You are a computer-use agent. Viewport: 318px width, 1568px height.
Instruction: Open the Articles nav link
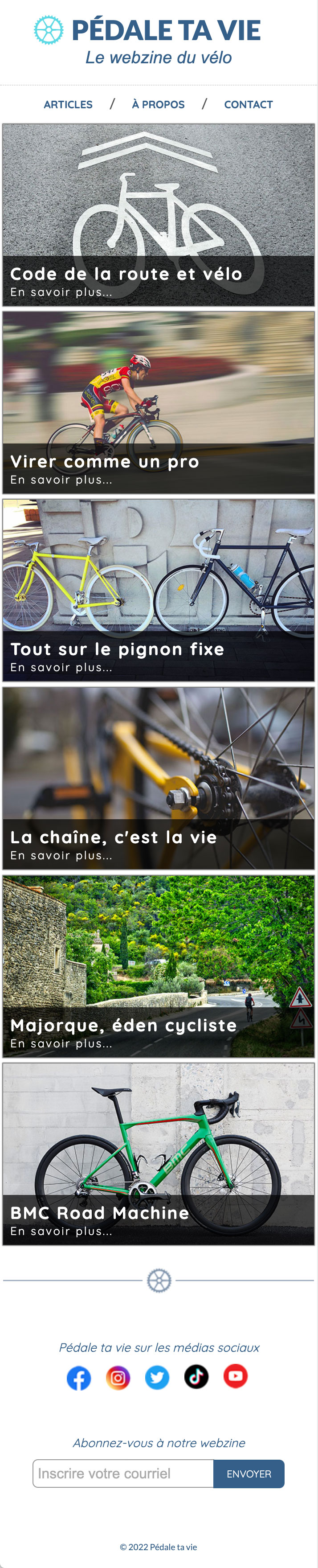click(x=68, y=105)
